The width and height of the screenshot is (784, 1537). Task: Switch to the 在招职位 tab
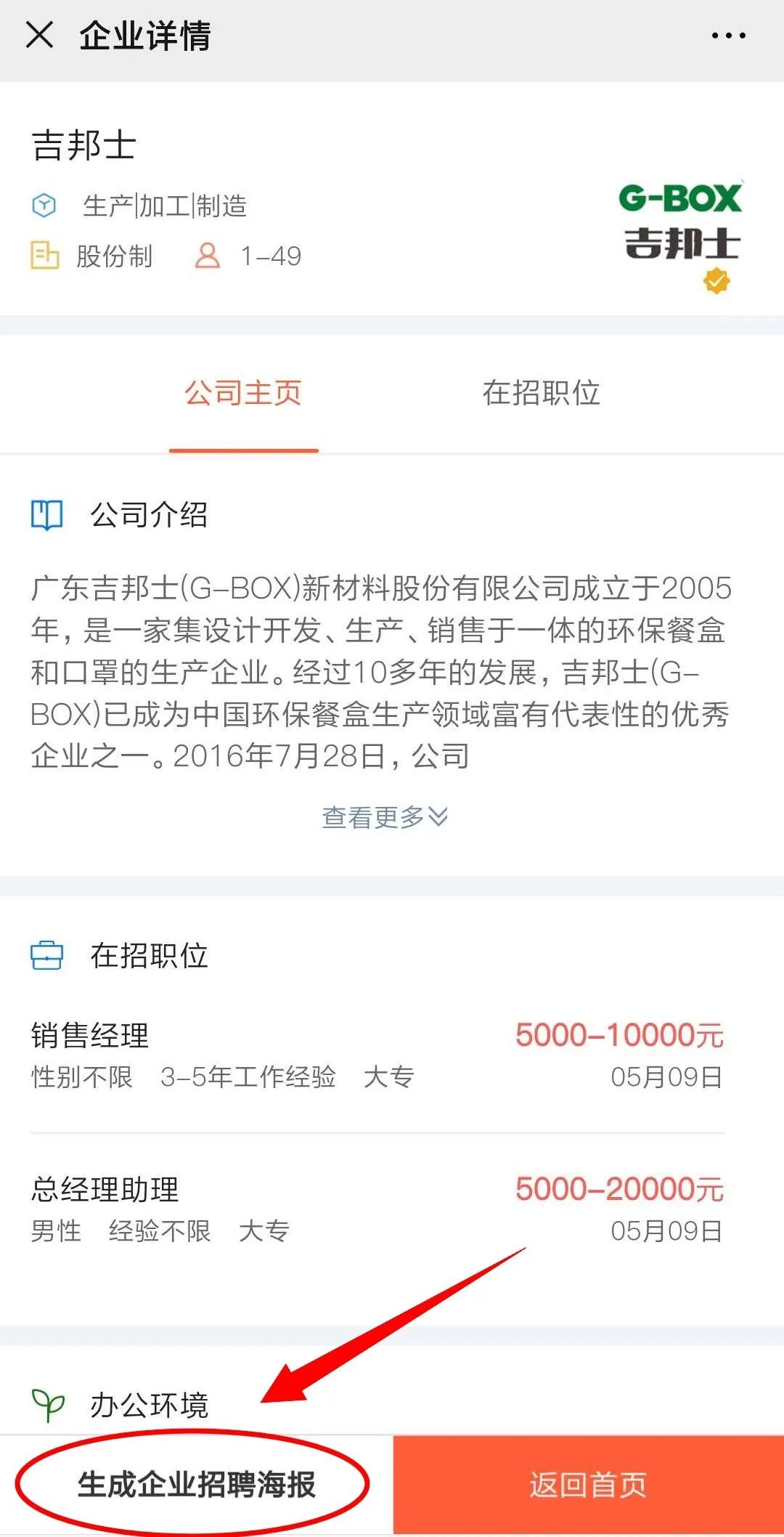point(541,393)
